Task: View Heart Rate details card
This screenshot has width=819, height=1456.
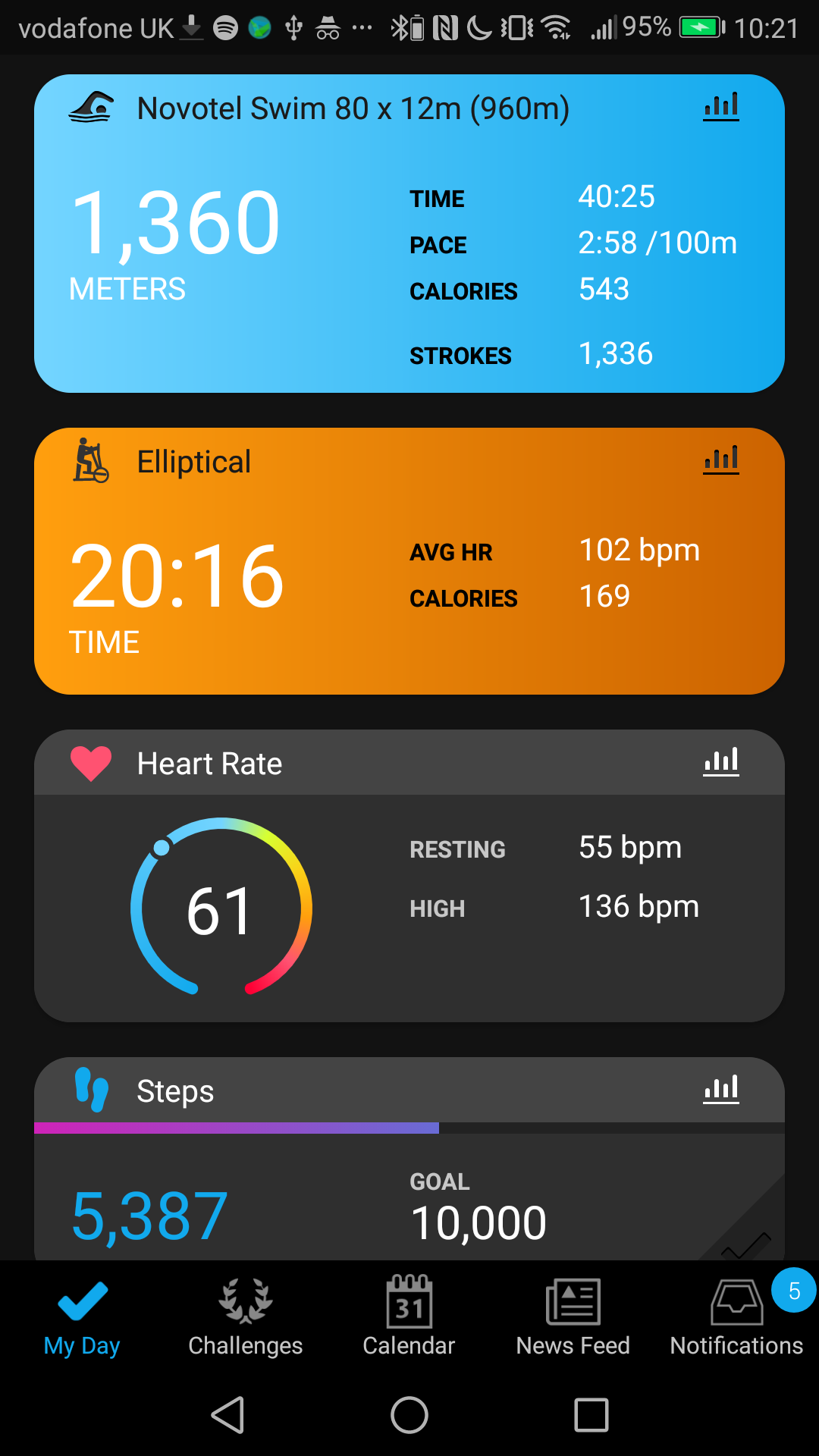Action: (409, 876)
